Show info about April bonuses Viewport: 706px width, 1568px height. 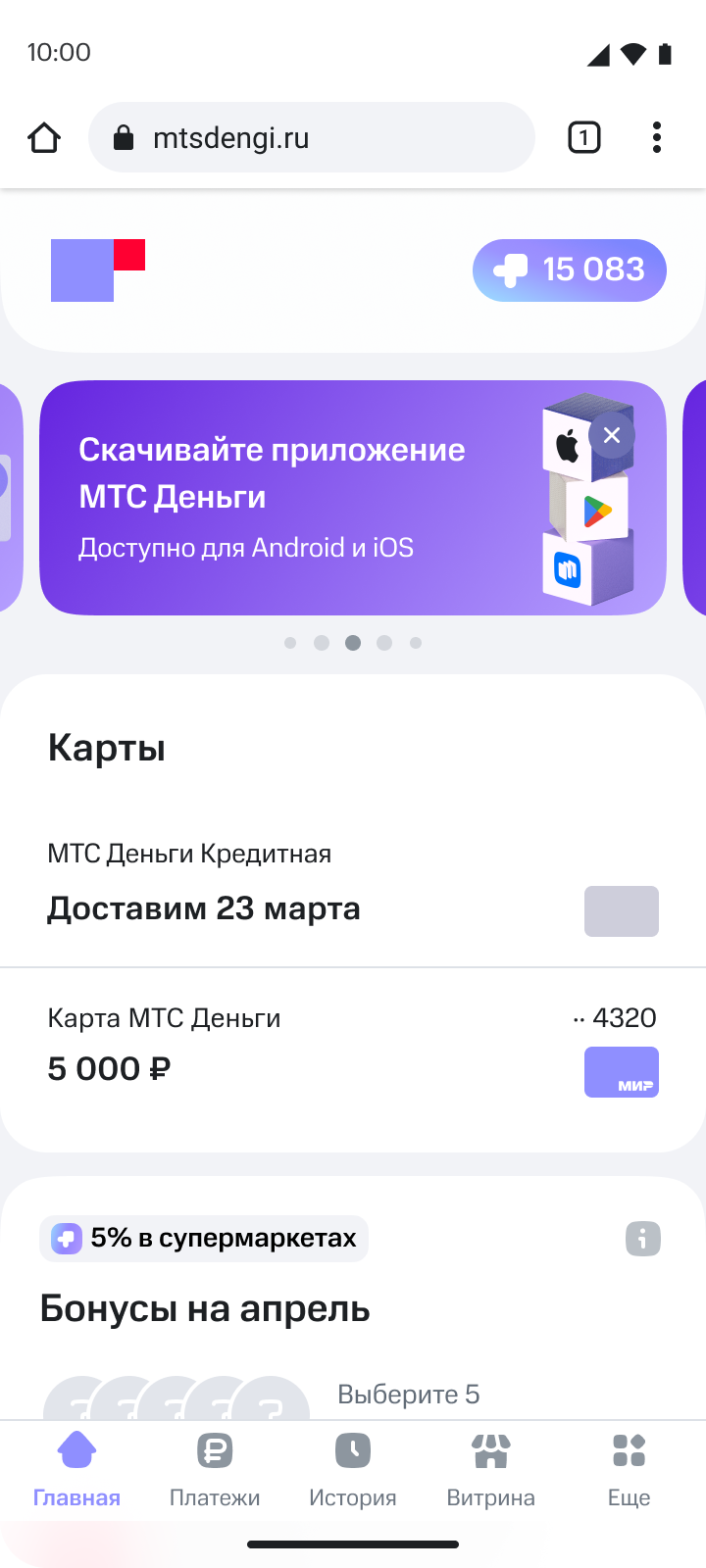click(x=643, y=1239)
